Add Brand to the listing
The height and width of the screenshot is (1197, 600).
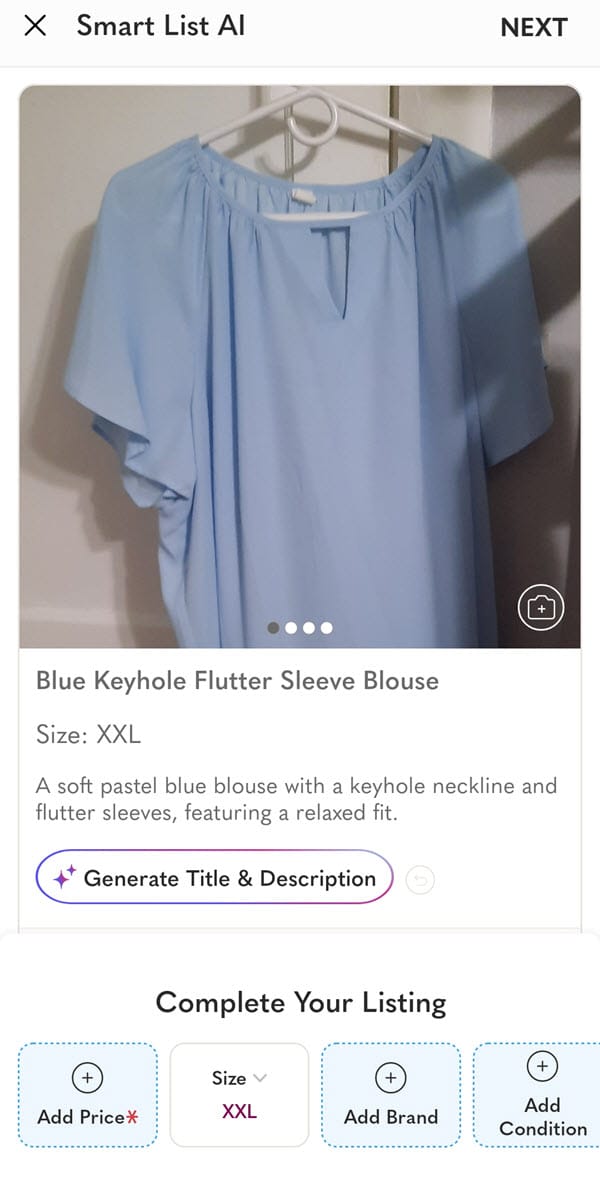[390, 1095]
